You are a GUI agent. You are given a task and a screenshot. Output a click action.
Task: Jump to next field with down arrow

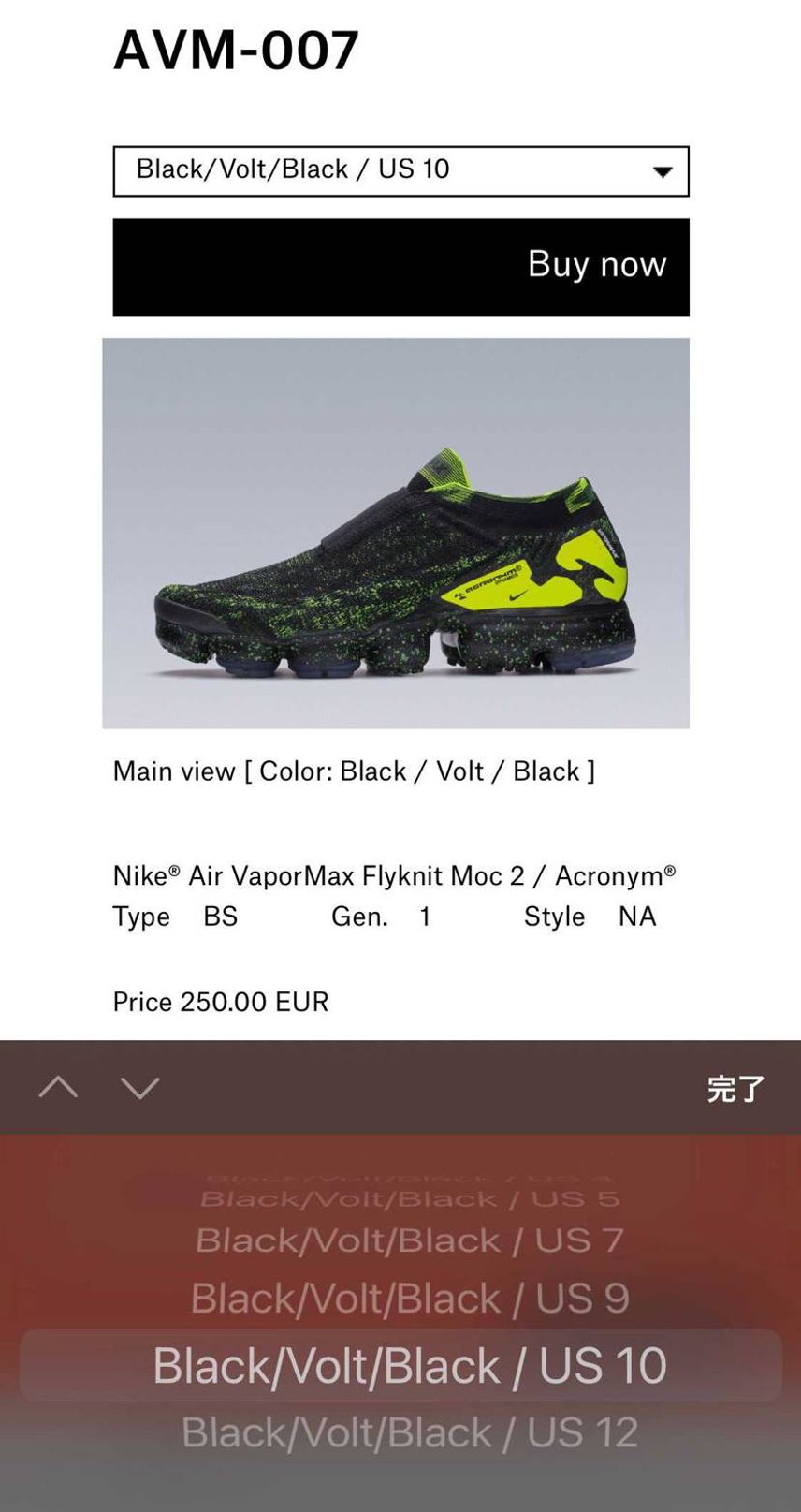pos(140,1087)
